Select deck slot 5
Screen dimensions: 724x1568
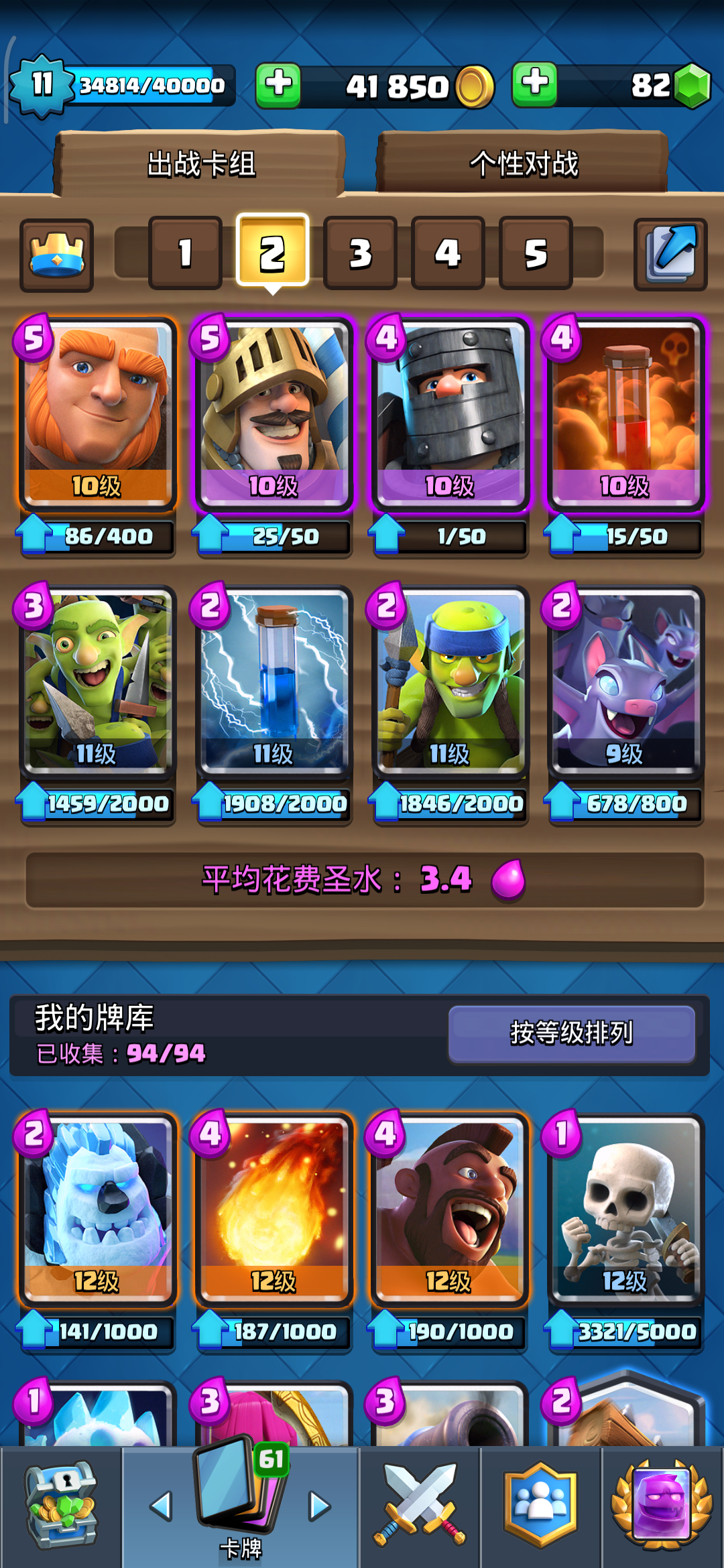535,253
